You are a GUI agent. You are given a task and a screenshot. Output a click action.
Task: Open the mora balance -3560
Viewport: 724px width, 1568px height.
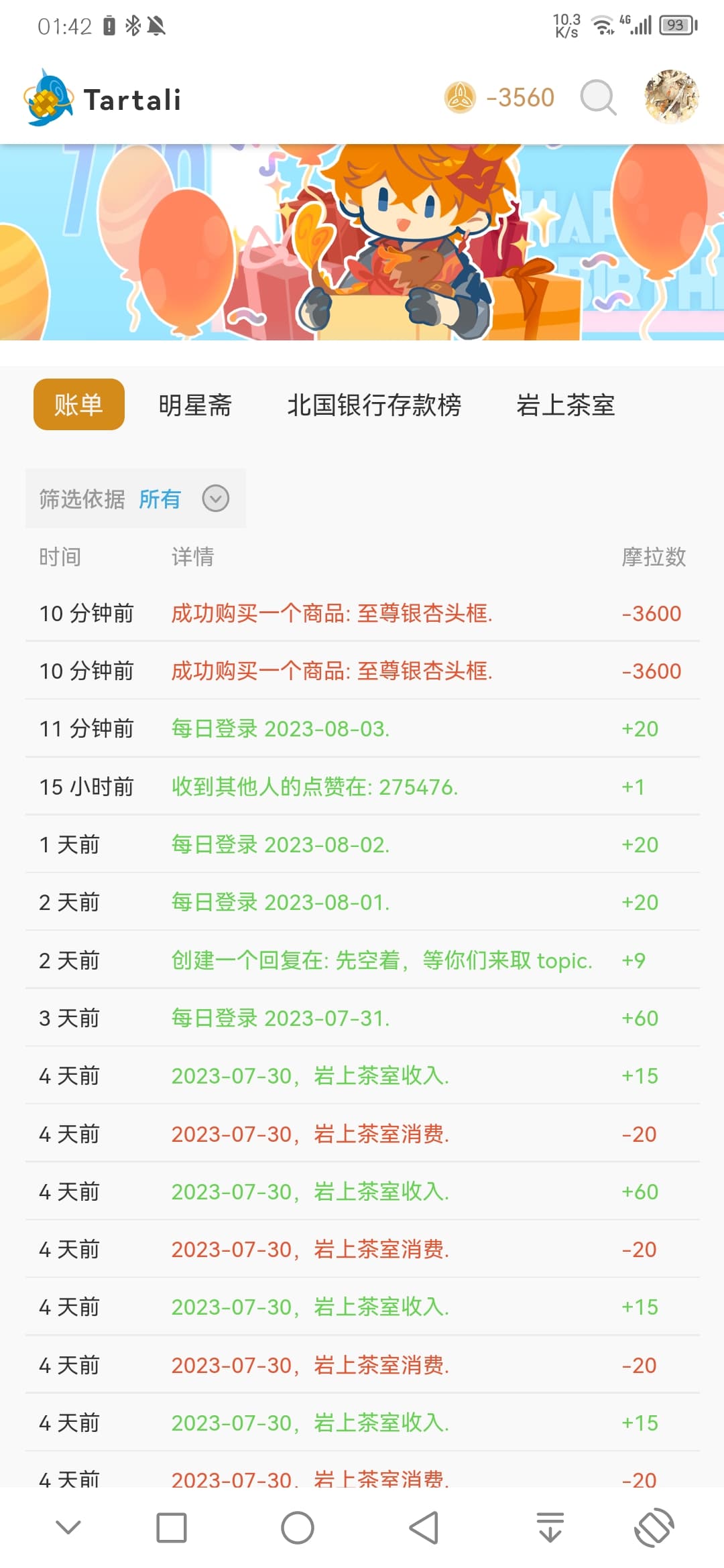click(499, 98)
